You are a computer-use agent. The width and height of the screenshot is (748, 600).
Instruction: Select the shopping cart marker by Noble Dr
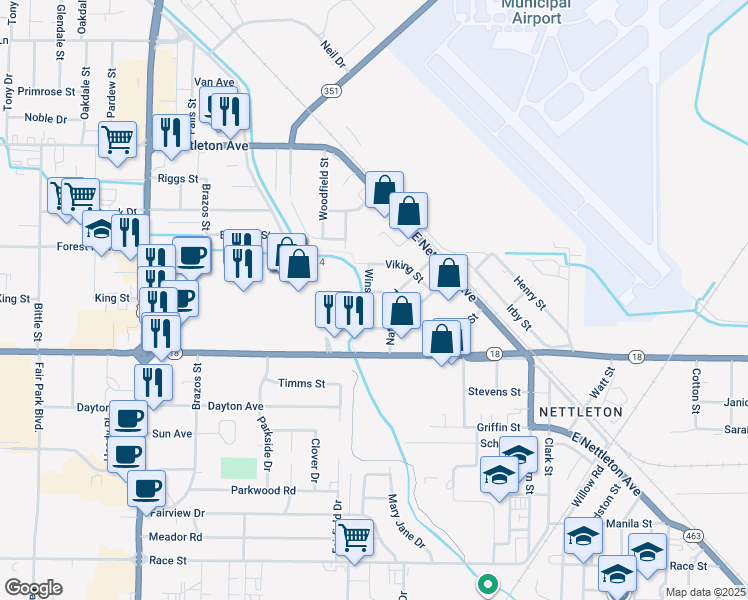click(x=118, y=140)
